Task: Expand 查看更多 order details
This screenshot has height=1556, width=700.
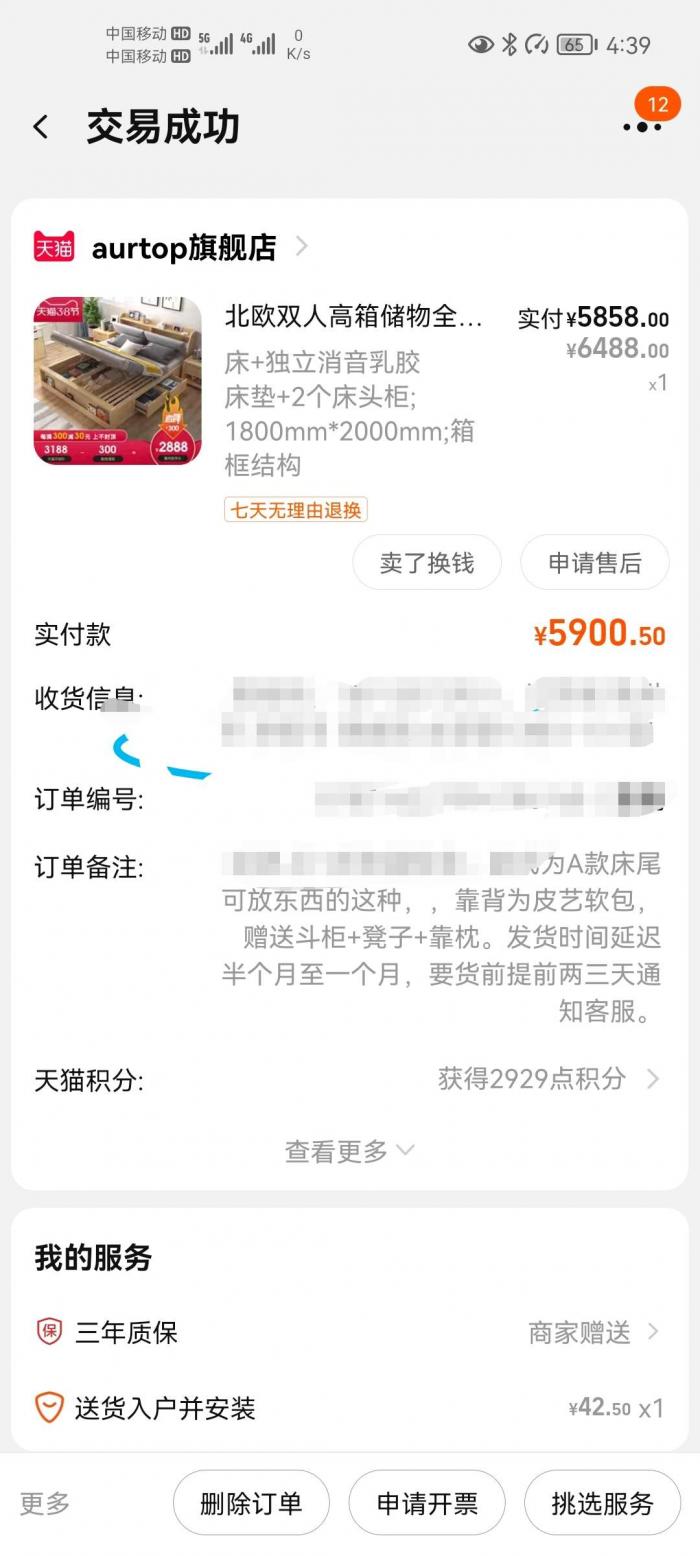Action: click(349, 1151)
